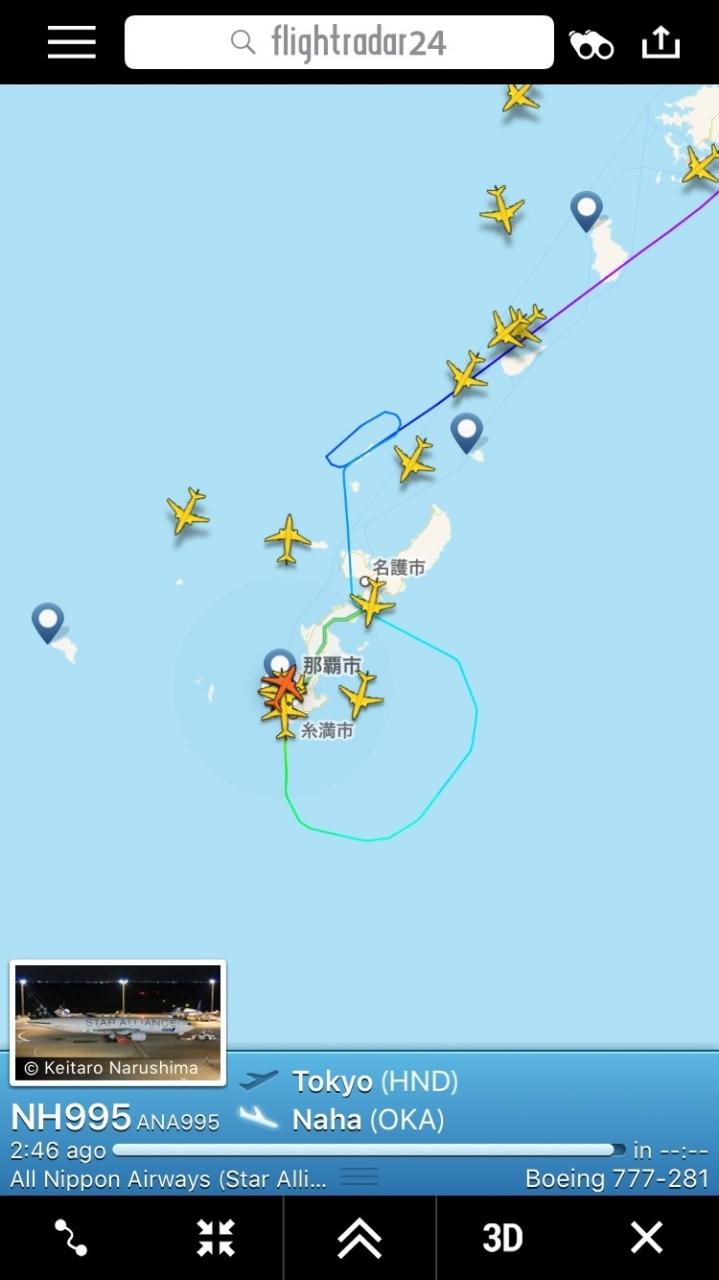719x1280 pixels.
Task: Show the flight route view
Action: click(71, 1238)
